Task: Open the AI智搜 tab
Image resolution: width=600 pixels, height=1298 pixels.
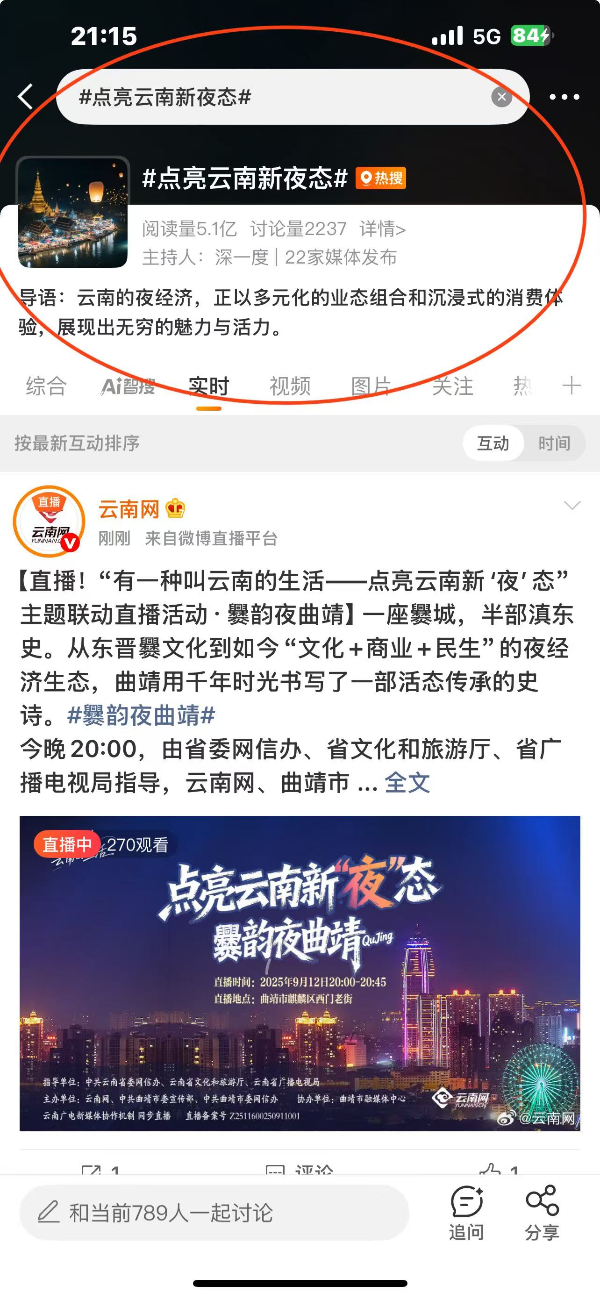Action: pyautogui.click(x=128, y=386)
